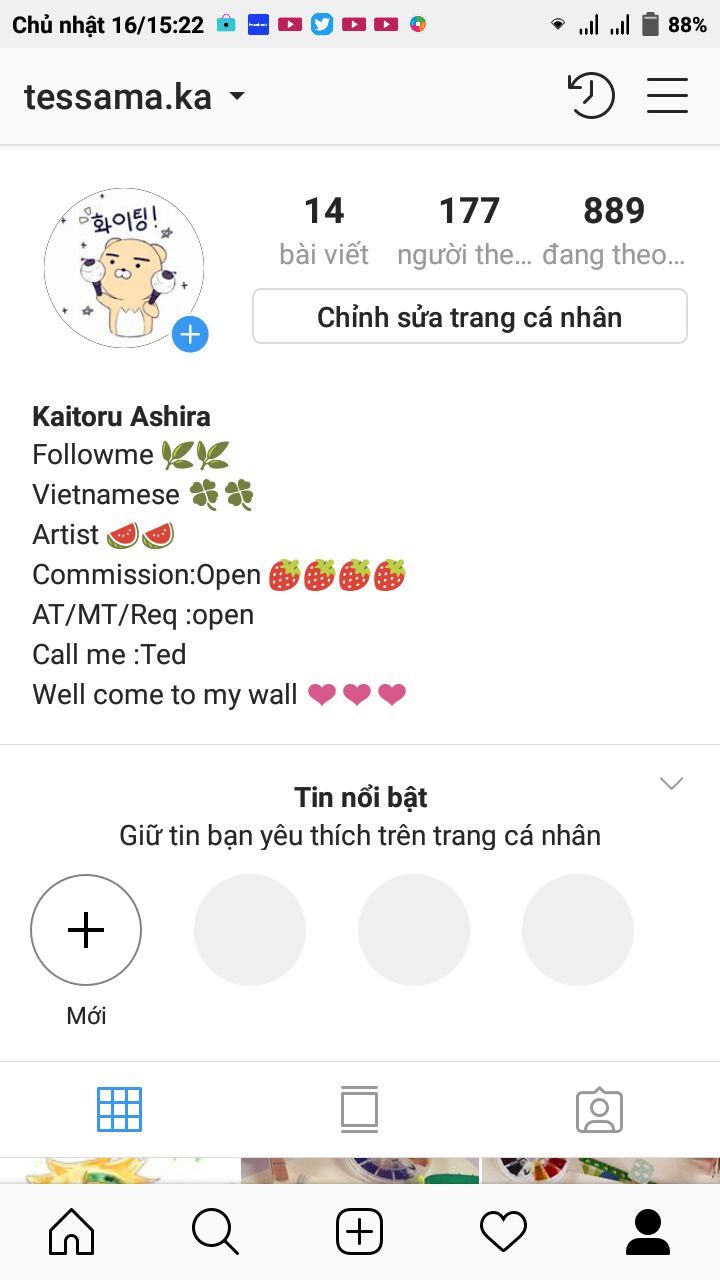720x1280 pixels.
Task: Open the hamburger menu
Action: pos(667,96)
